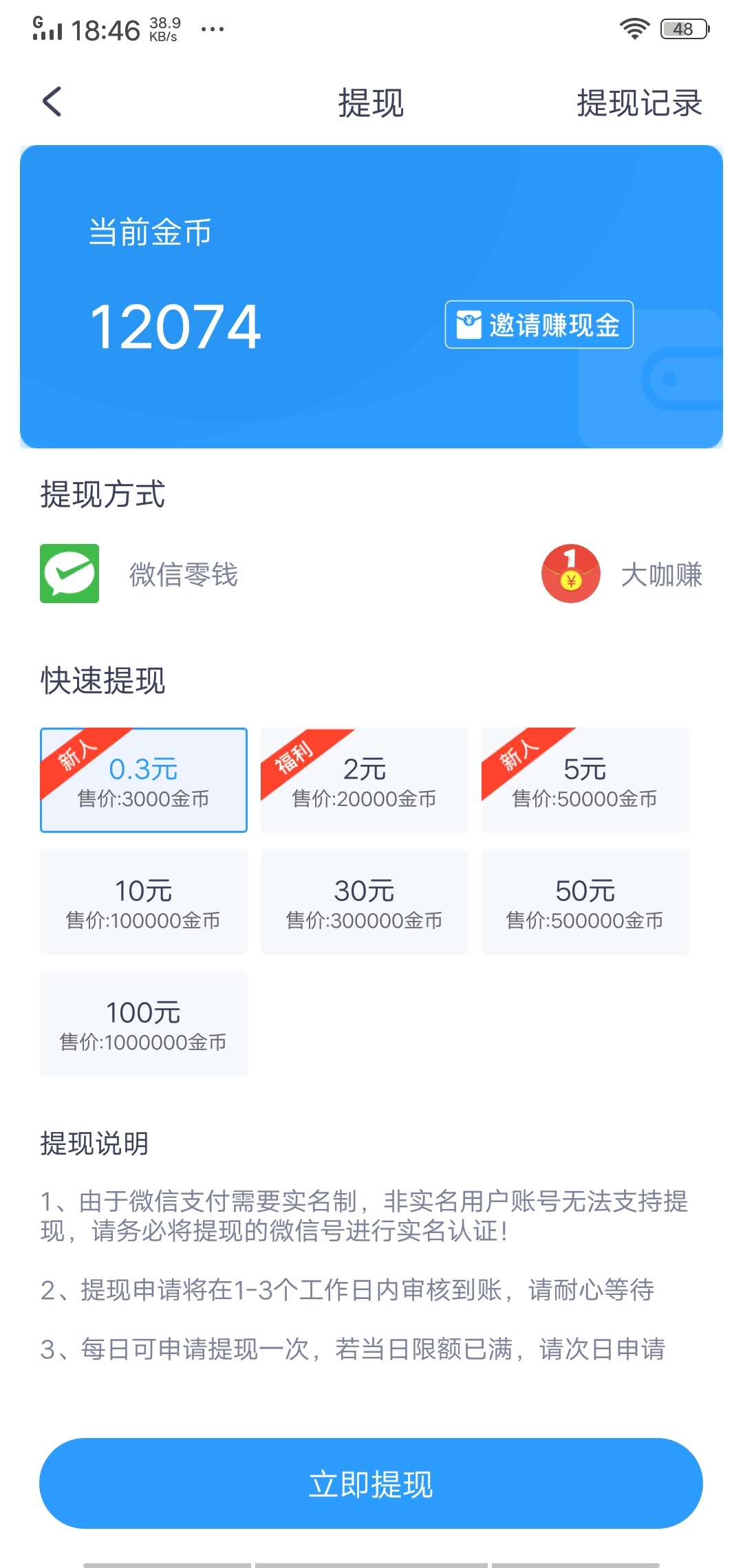Open 提现记录 to view withdrawal history
Screen dimensions: 743x1568
click(638, 103)
